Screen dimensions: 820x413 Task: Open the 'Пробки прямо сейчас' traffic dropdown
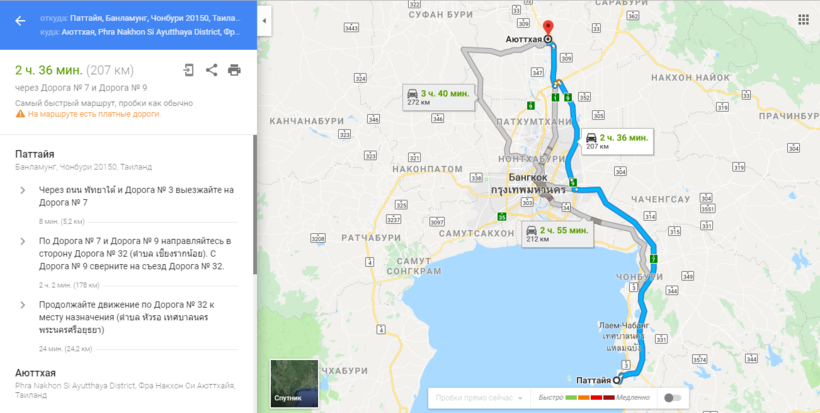point(476,398)
